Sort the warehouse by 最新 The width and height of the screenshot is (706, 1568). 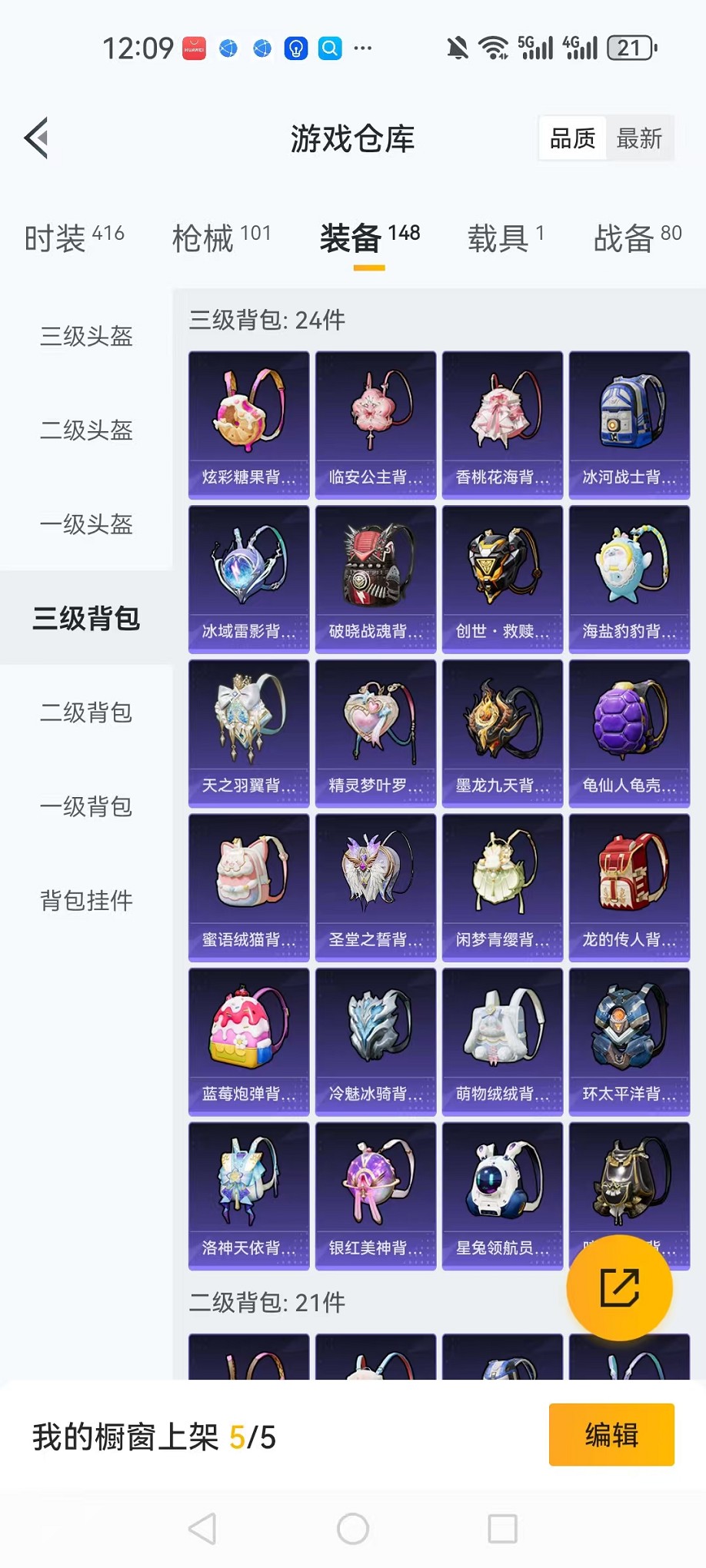pos(639,139)
